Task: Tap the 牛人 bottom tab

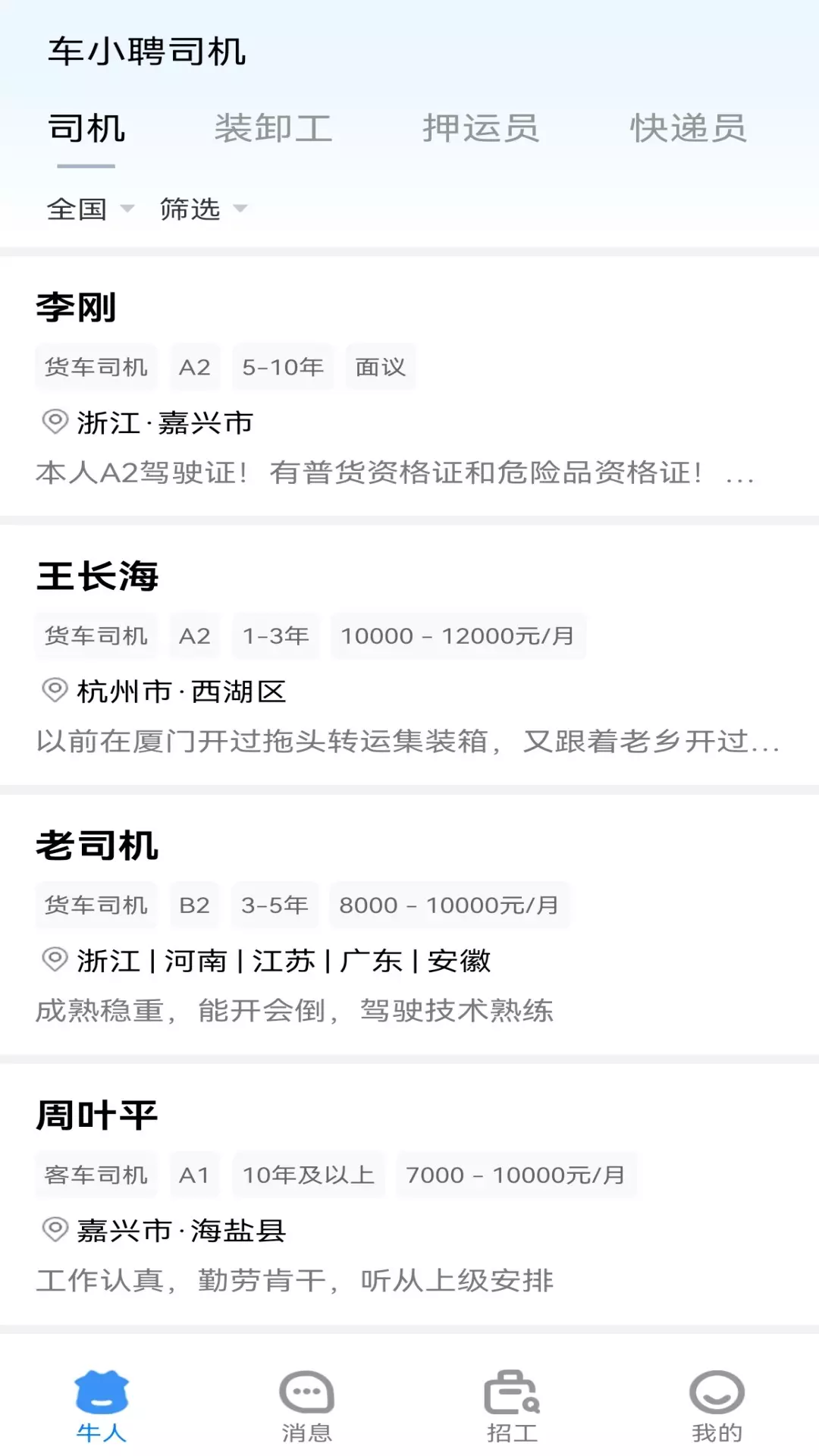Action: pos(102,1407)
